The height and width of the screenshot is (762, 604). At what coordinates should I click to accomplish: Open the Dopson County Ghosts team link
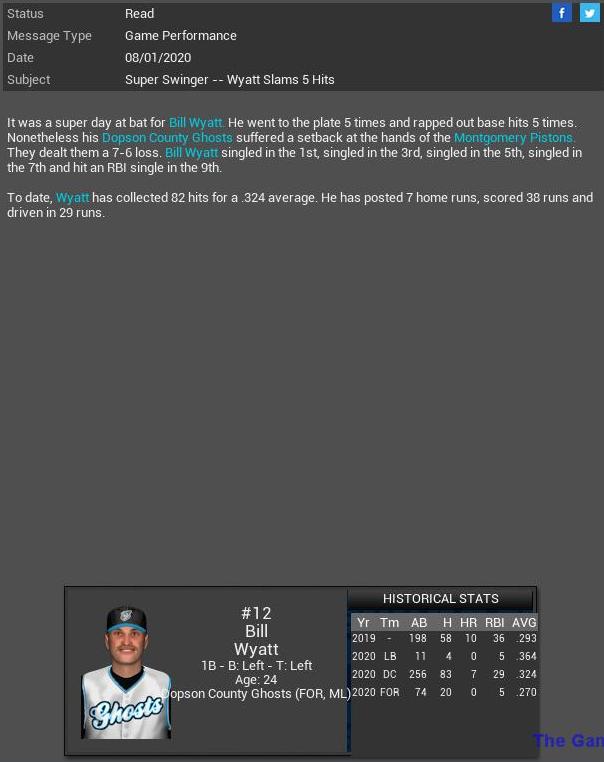pyautogui.click(x=167, y=138)
